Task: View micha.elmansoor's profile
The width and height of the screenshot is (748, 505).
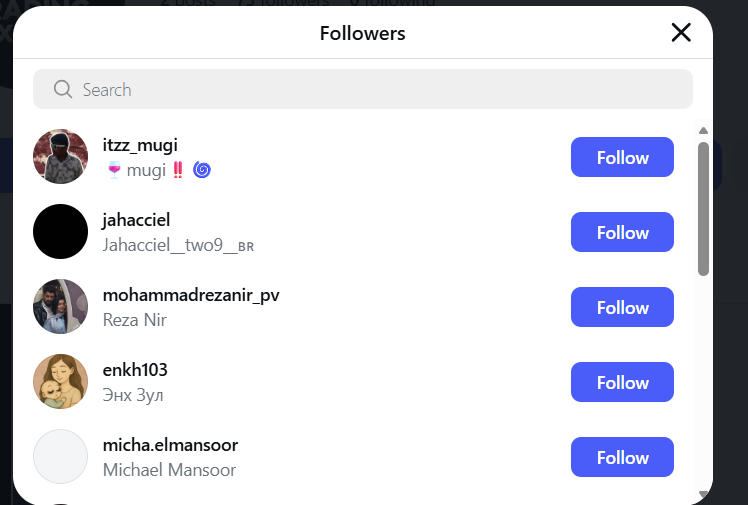Action: (x=170, y=445)
